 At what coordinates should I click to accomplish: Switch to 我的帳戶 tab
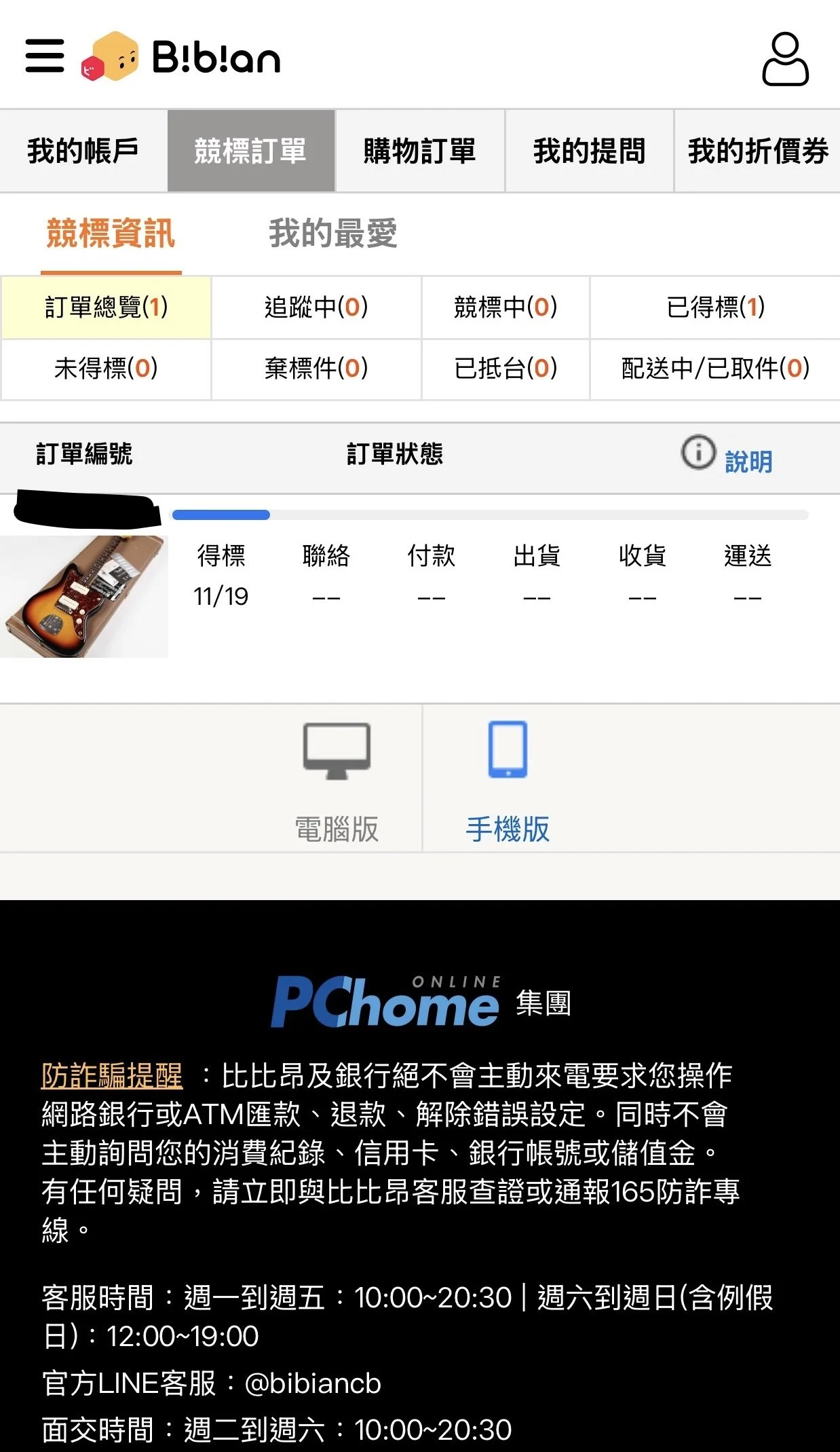[x=83, y=151]
